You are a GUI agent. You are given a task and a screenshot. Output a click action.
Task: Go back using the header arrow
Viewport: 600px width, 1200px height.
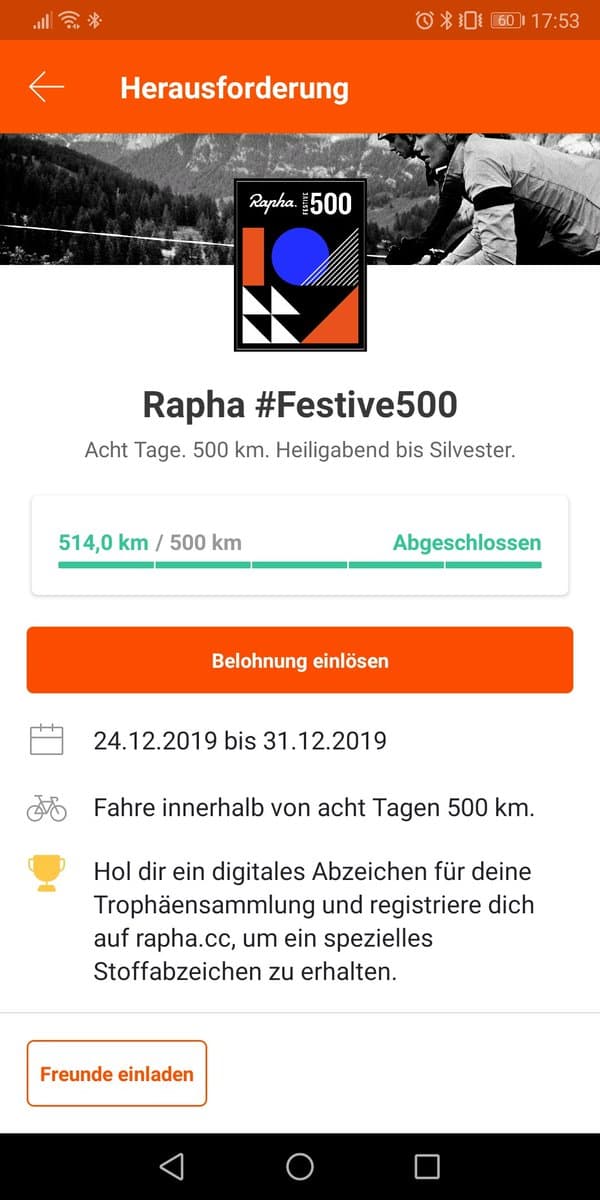[x=46, y=87]
